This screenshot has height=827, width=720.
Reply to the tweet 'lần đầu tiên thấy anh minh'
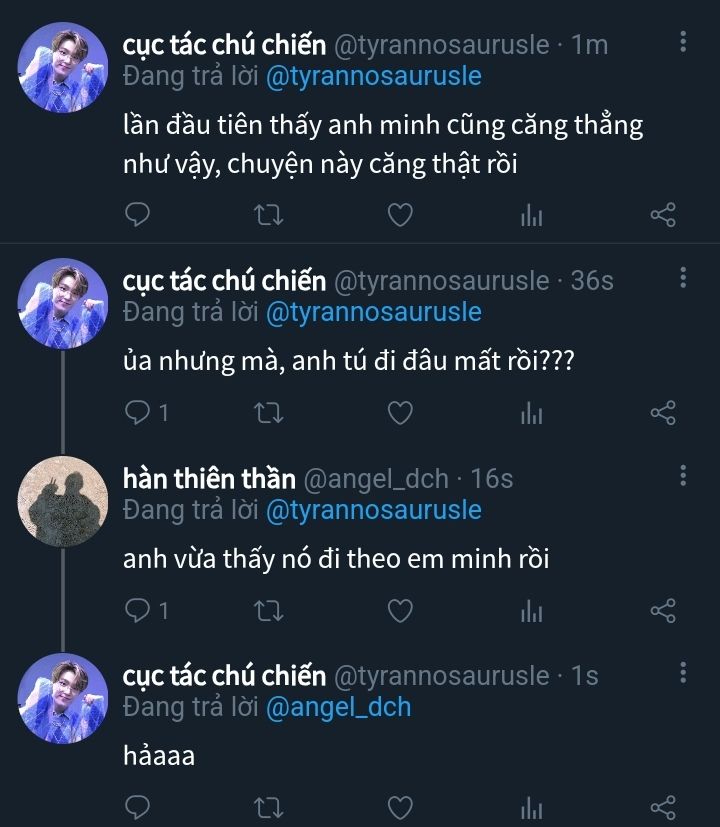click(x=140, y=214)
